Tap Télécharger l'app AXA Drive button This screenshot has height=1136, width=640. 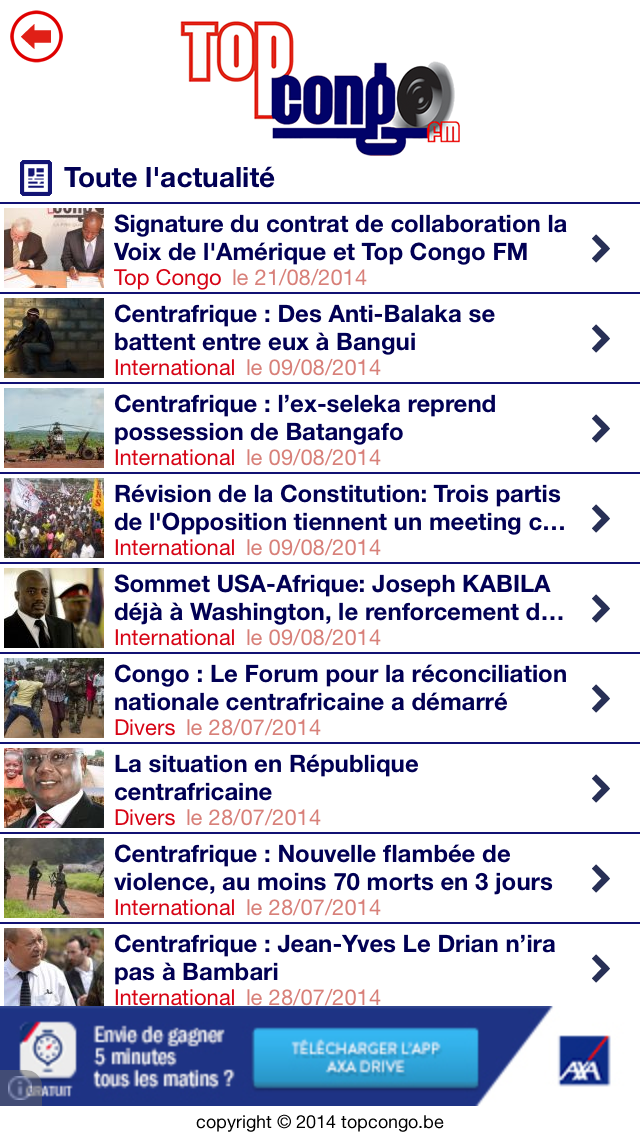(x=365, y=1057)
